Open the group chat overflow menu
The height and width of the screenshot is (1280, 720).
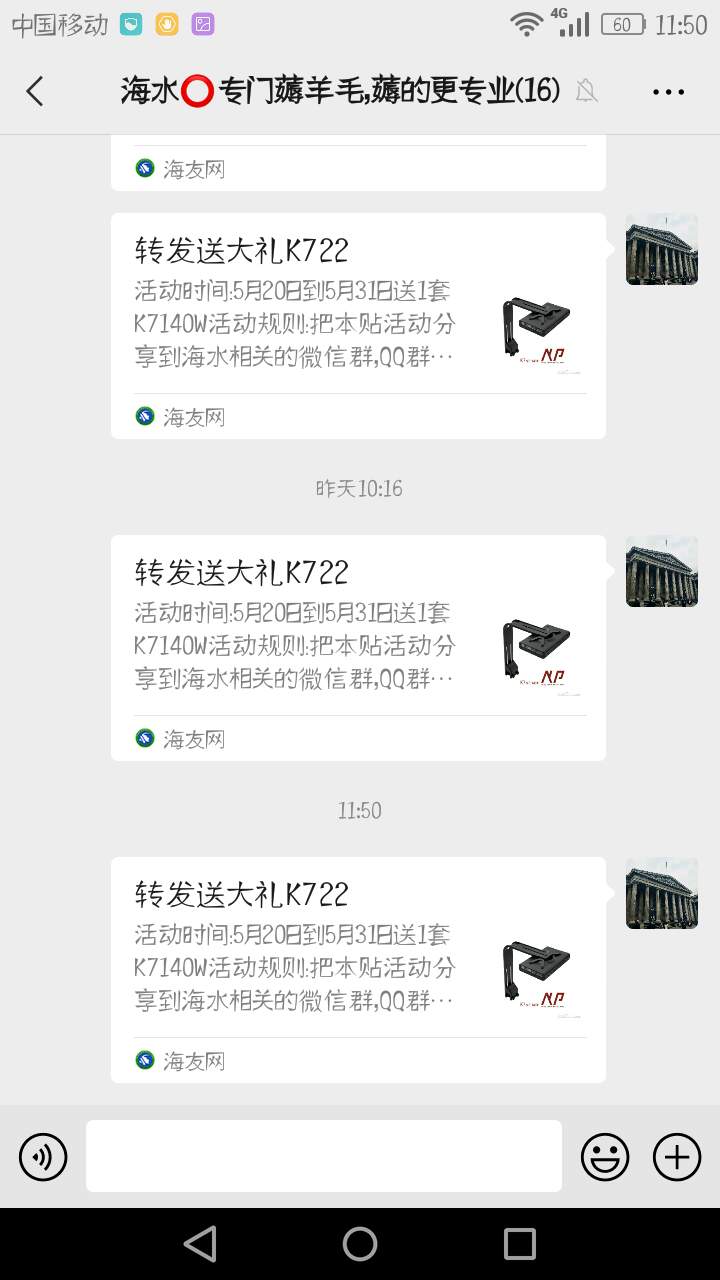click(668, 92)
